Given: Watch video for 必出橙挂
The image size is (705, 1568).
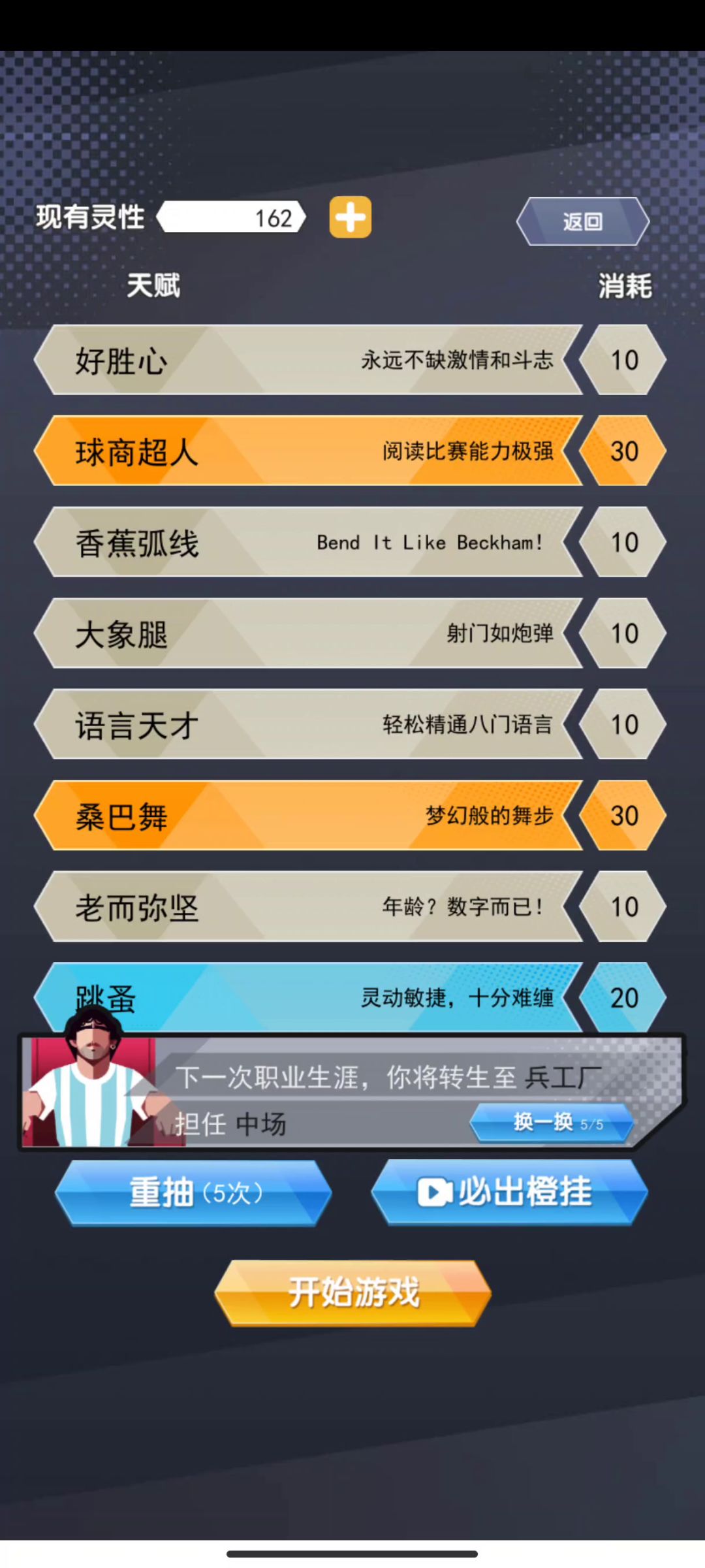Looking at the screenshot, I should click(510, 1192).
